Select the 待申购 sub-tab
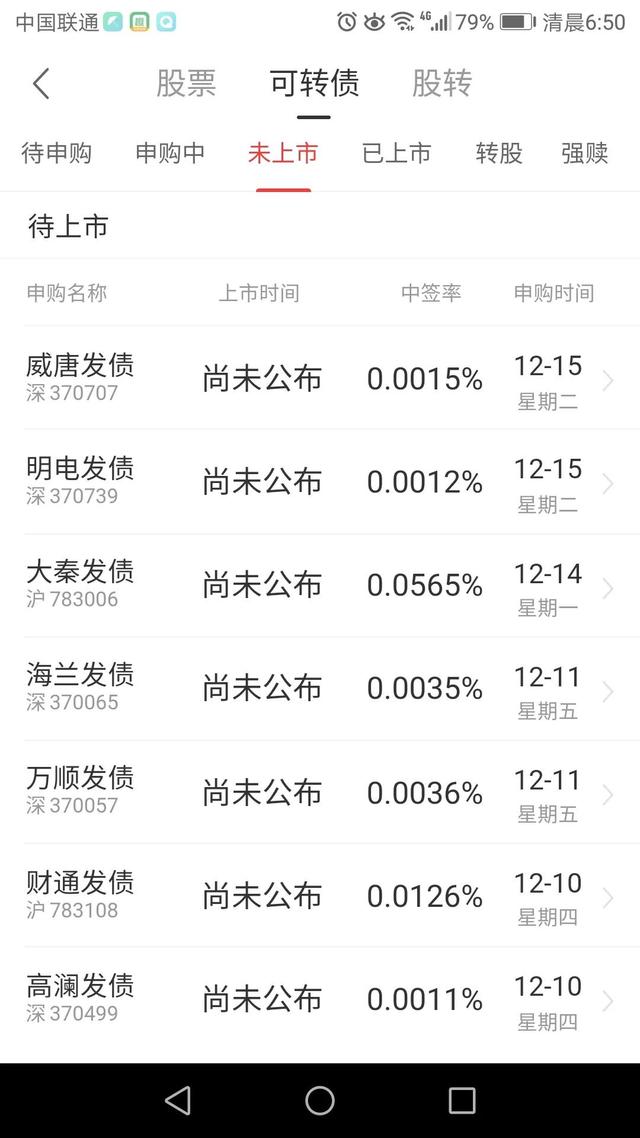The image size is (640, 1138). [57, 153]
